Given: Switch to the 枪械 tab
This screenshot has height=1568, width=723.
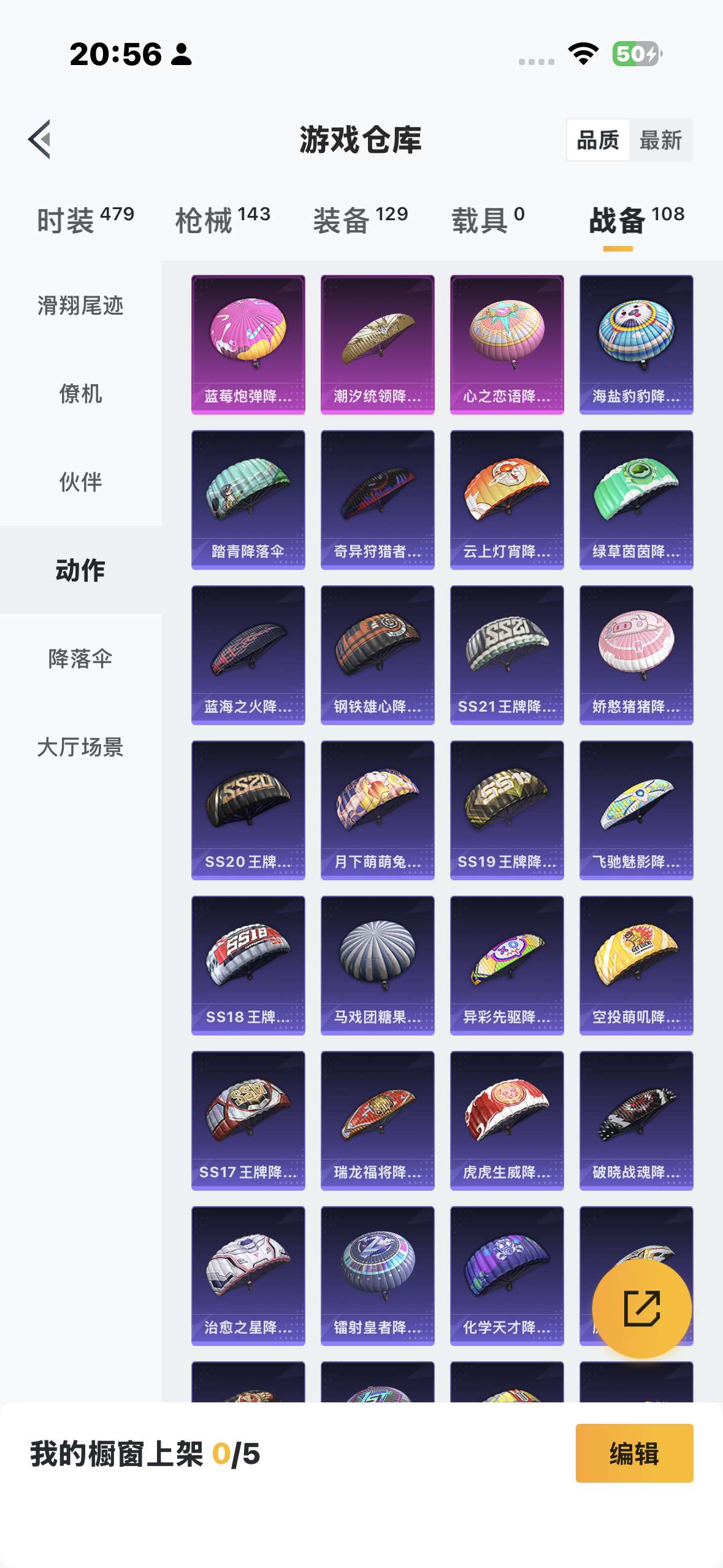Looking at the screenshot, I should click(x=223, y=220).
